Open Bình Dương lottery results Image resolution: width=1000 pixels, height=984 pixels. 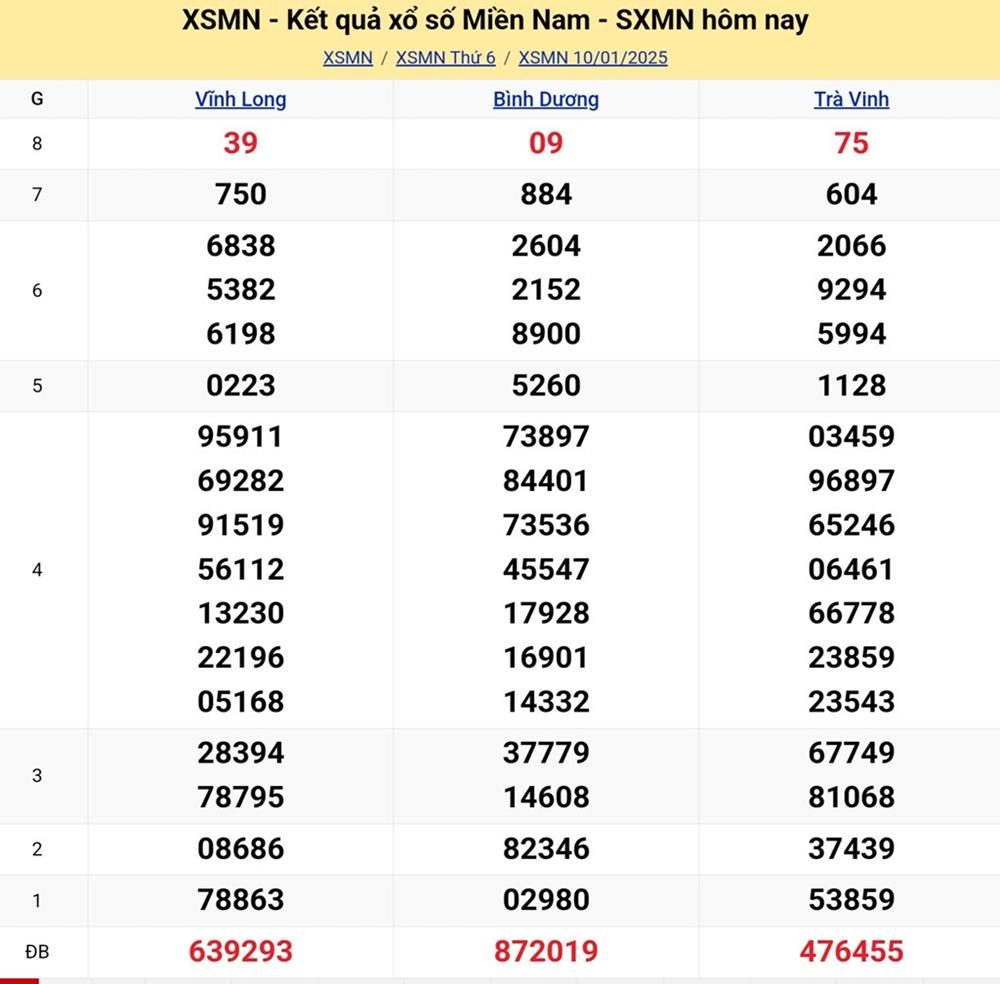click(546, 99)
